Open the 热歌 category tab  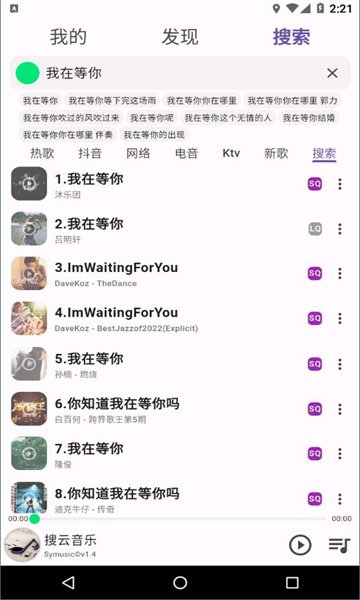tap(42, 153)
